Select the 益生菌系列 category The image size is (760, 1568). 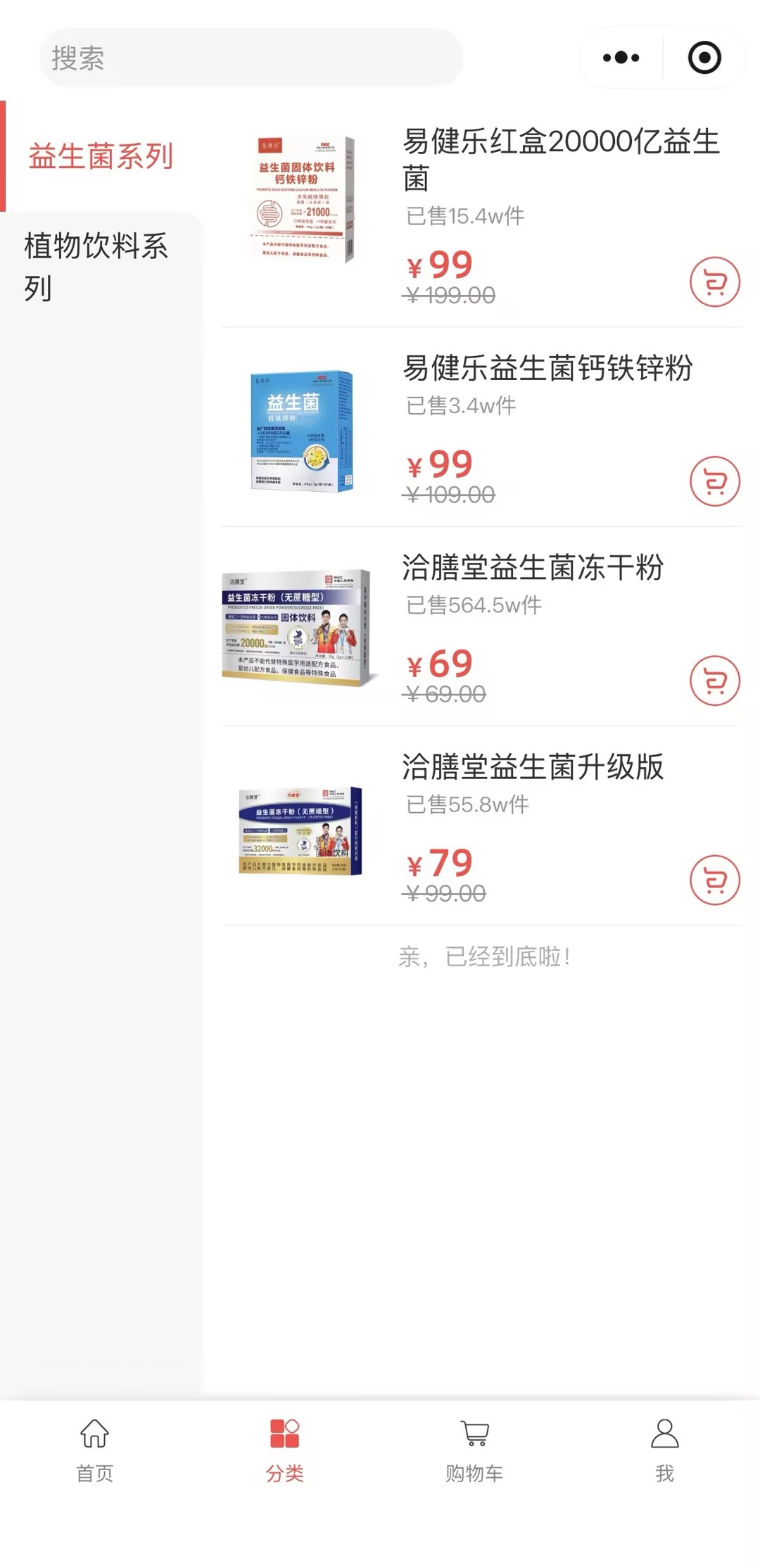click(101, 156)
